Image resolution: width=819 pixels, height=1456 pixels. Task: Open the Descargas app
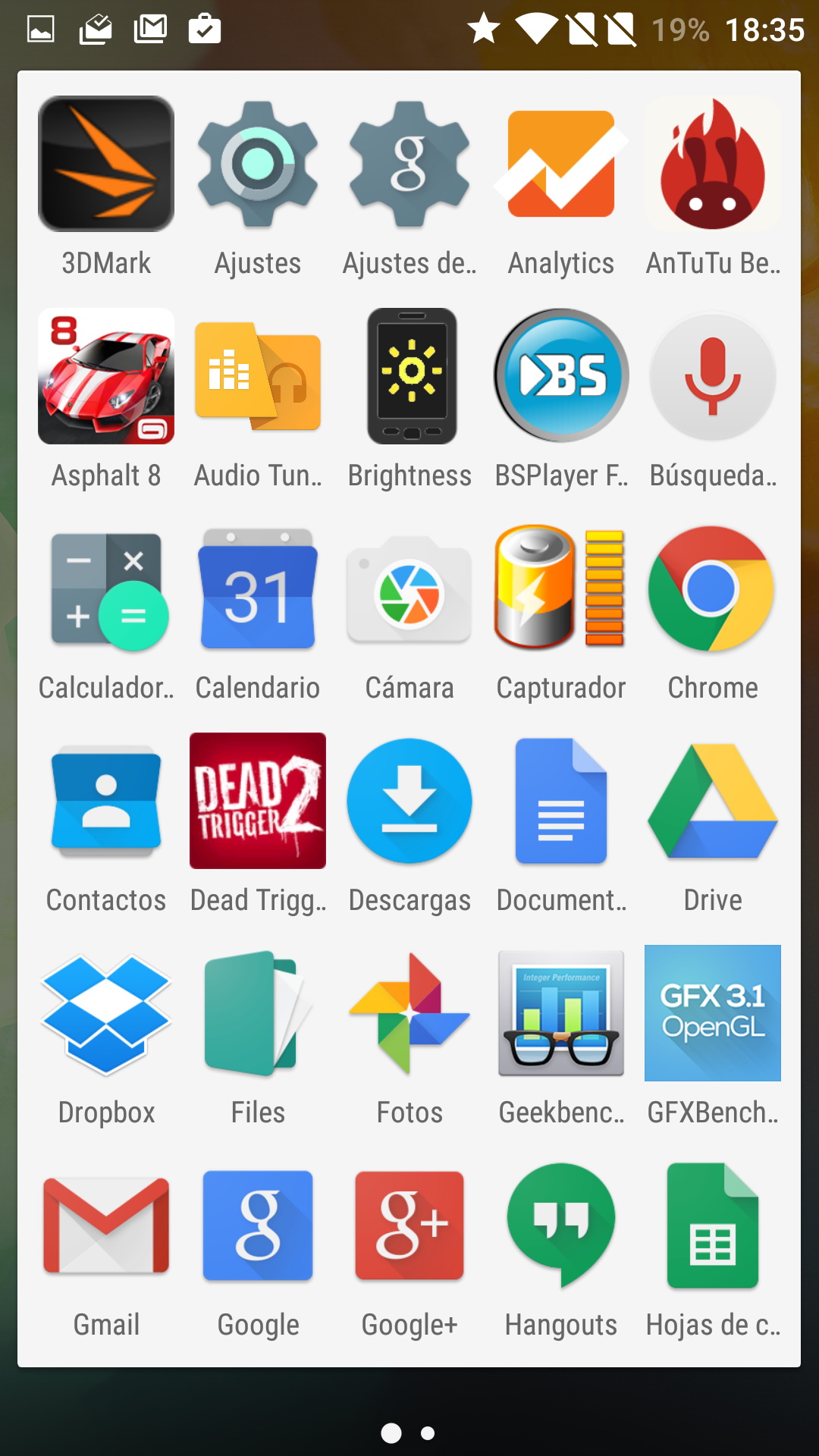point(409,801)
